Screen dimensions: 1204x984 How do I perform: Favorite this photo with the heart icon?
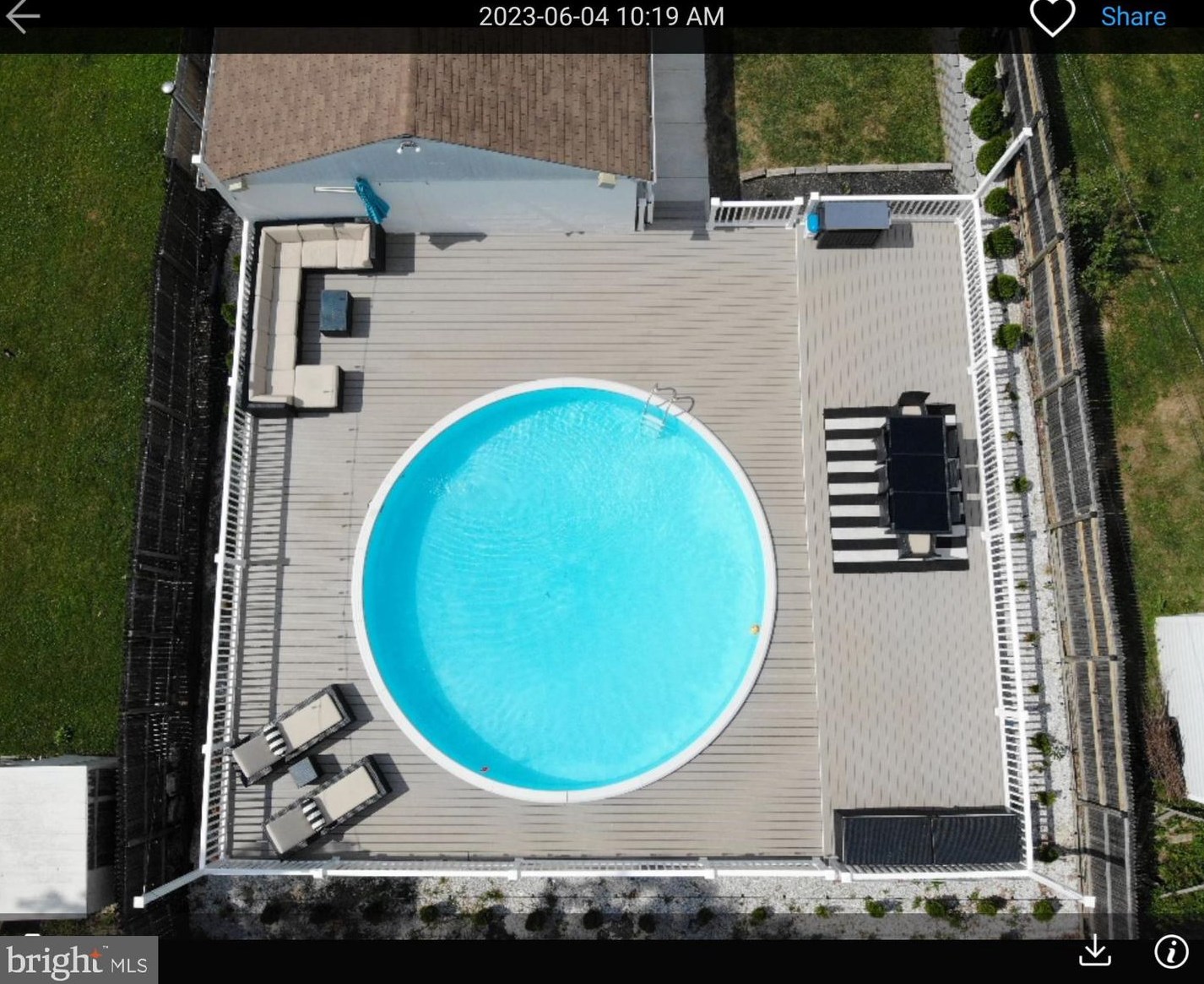pos(1051,18)
